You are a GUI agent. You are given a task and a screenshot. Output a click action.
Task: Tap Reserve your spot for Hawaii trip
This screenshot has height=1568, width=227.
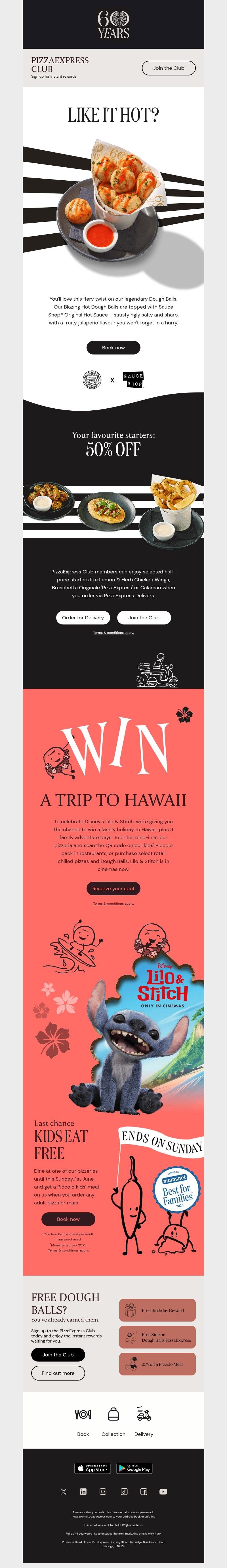point(113,889)
